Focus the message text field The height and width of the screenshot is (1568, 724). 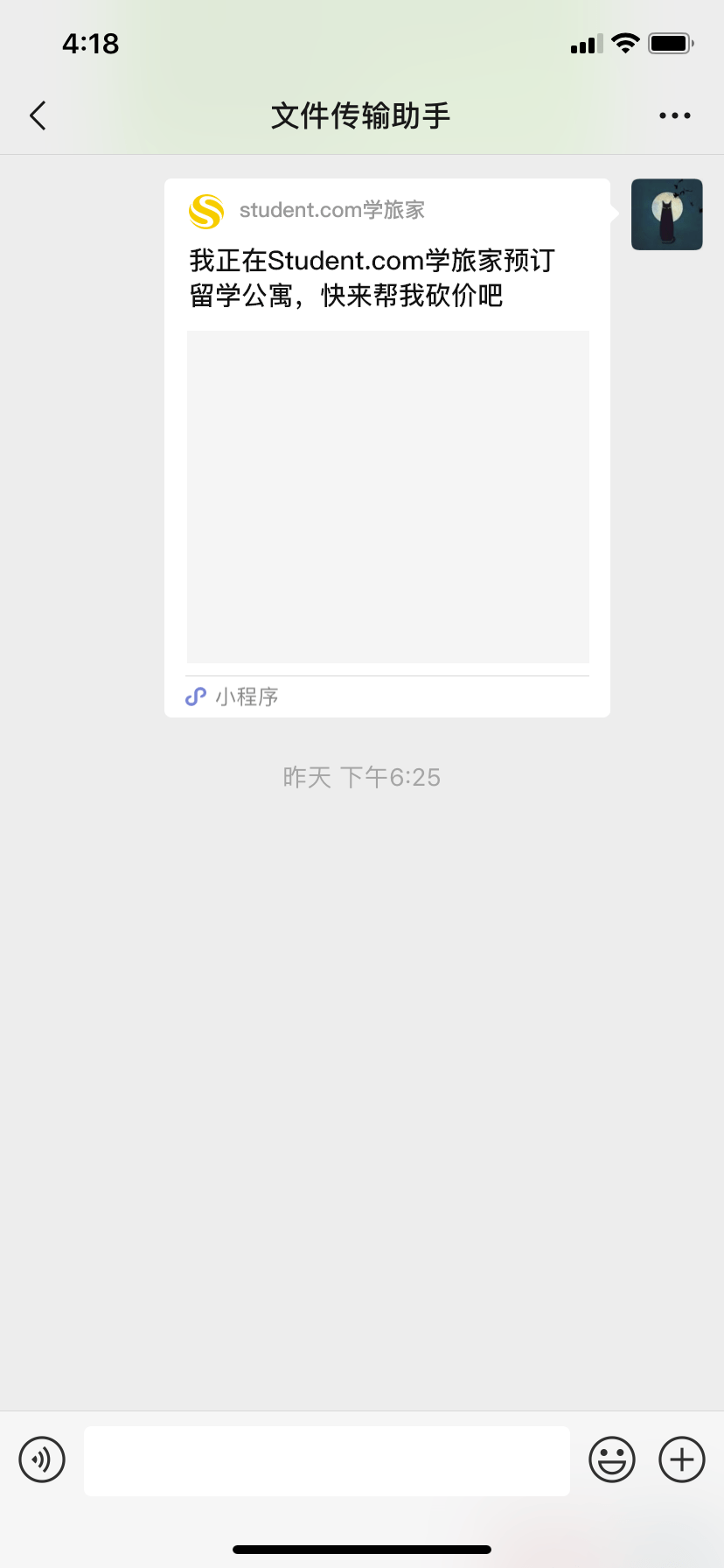click(x=327, y=1460)
